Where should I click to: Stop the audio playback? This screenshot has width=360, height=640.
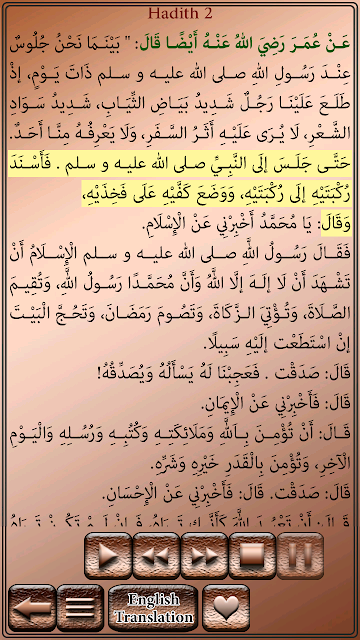(253, 556)
